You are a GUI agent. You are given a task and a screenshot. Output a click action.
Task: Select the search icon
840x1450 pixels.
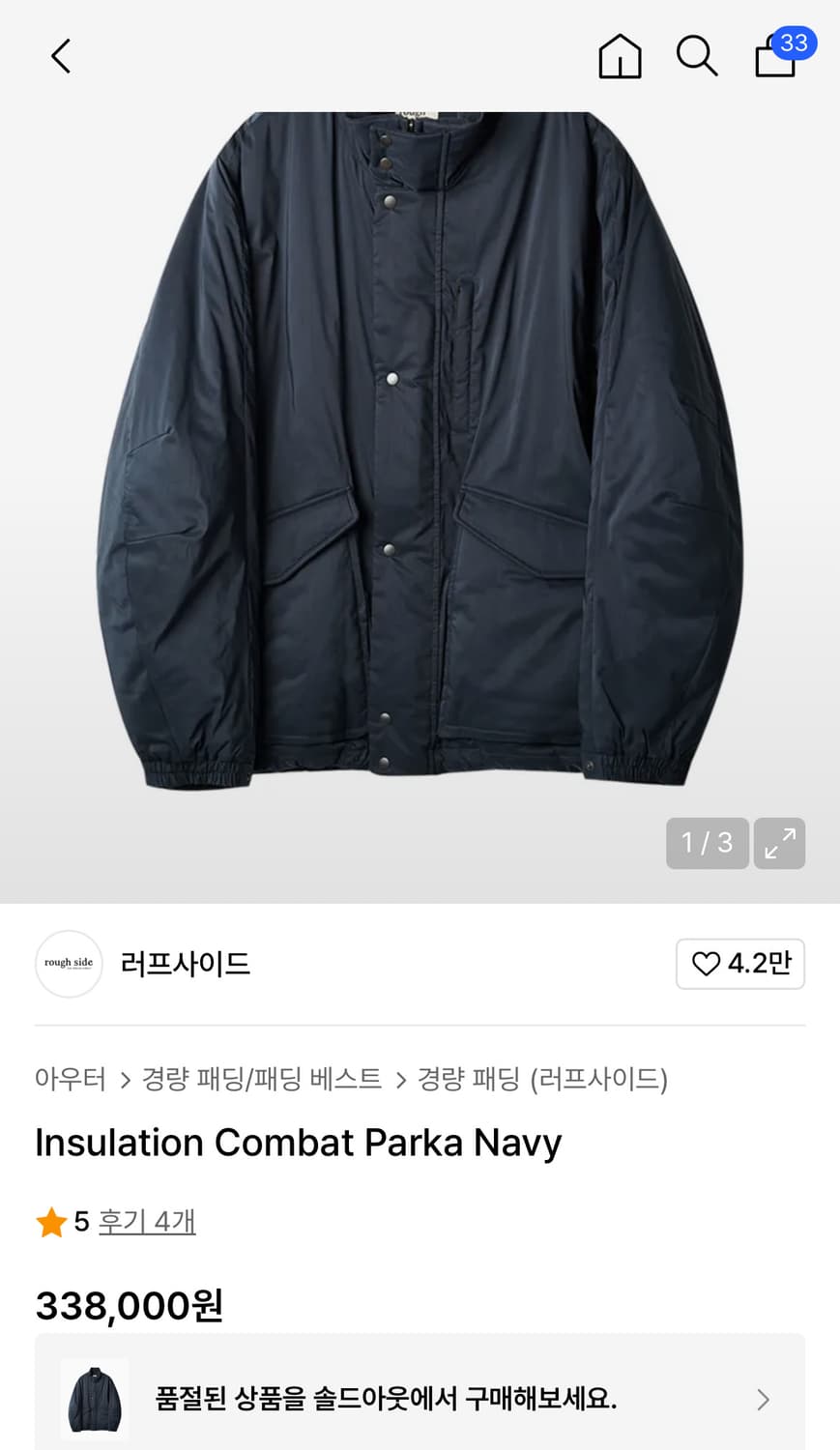click(696, 55)
